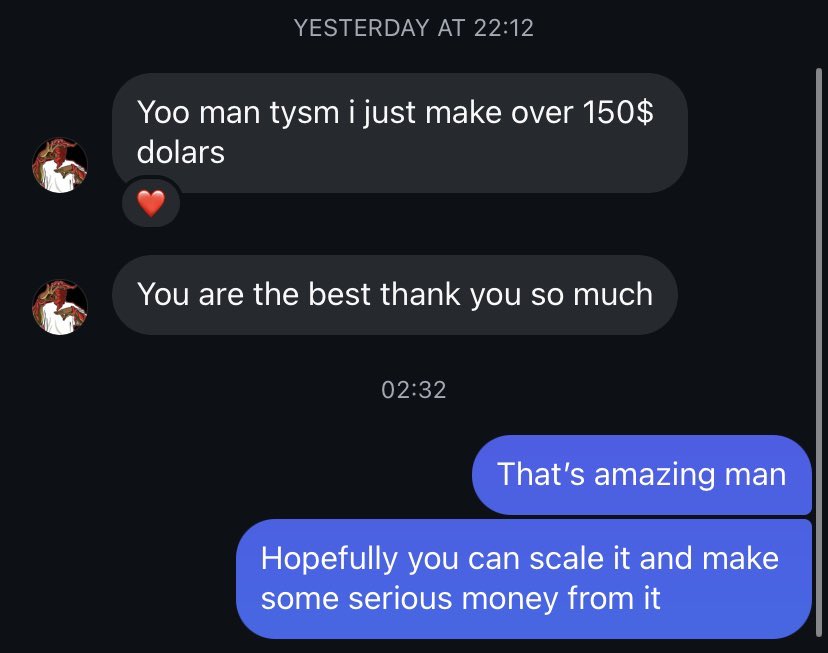Open sender's avatar beside the "Yoo man tysm" message
Viewport: 828px width, 653px height.
(60, 166)
